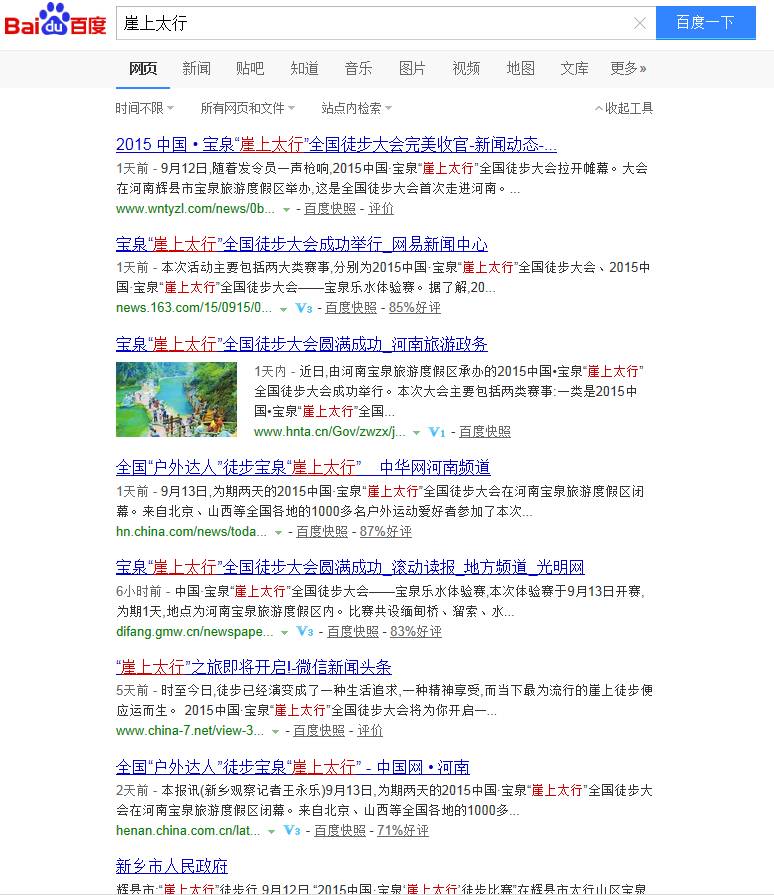774x895 pixels.
Task: Expand the 更多» tab options
Action: (628, 68)
